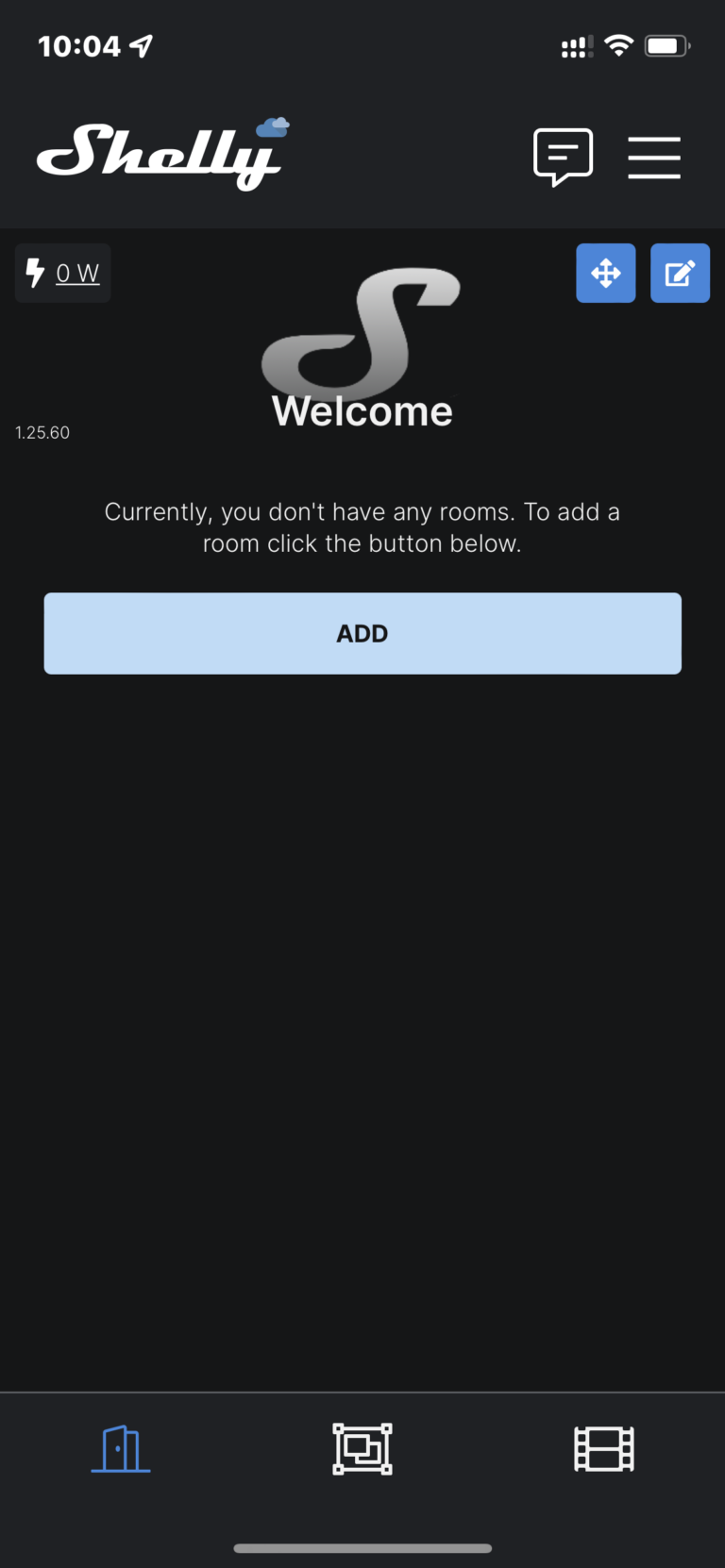Open the grouped devices icon in bottom bar
Screen dimensions: 725x1568
click(362, 1448)
